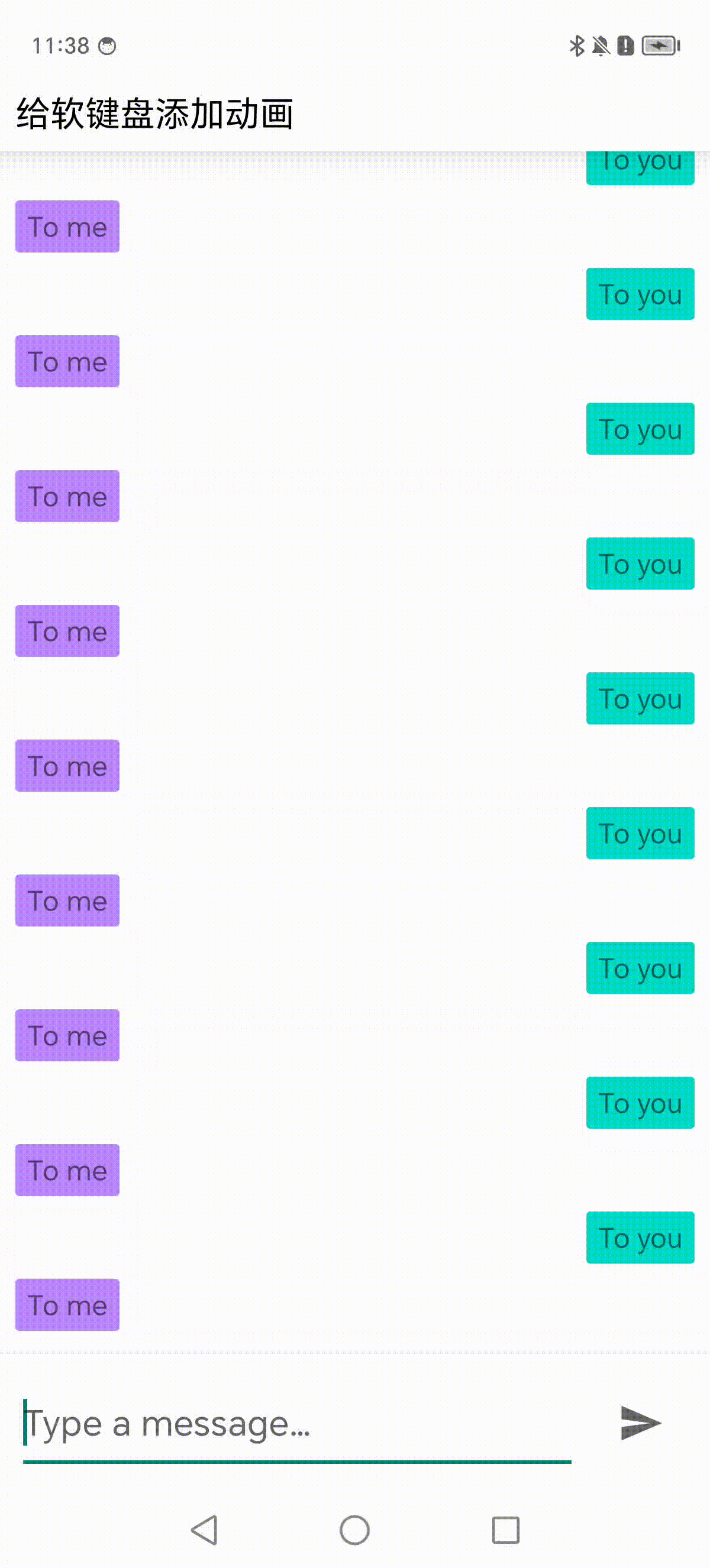Viewport: 710px width, 1568px height.
Task: Select the last To me message bubble
Action: 67,1304
